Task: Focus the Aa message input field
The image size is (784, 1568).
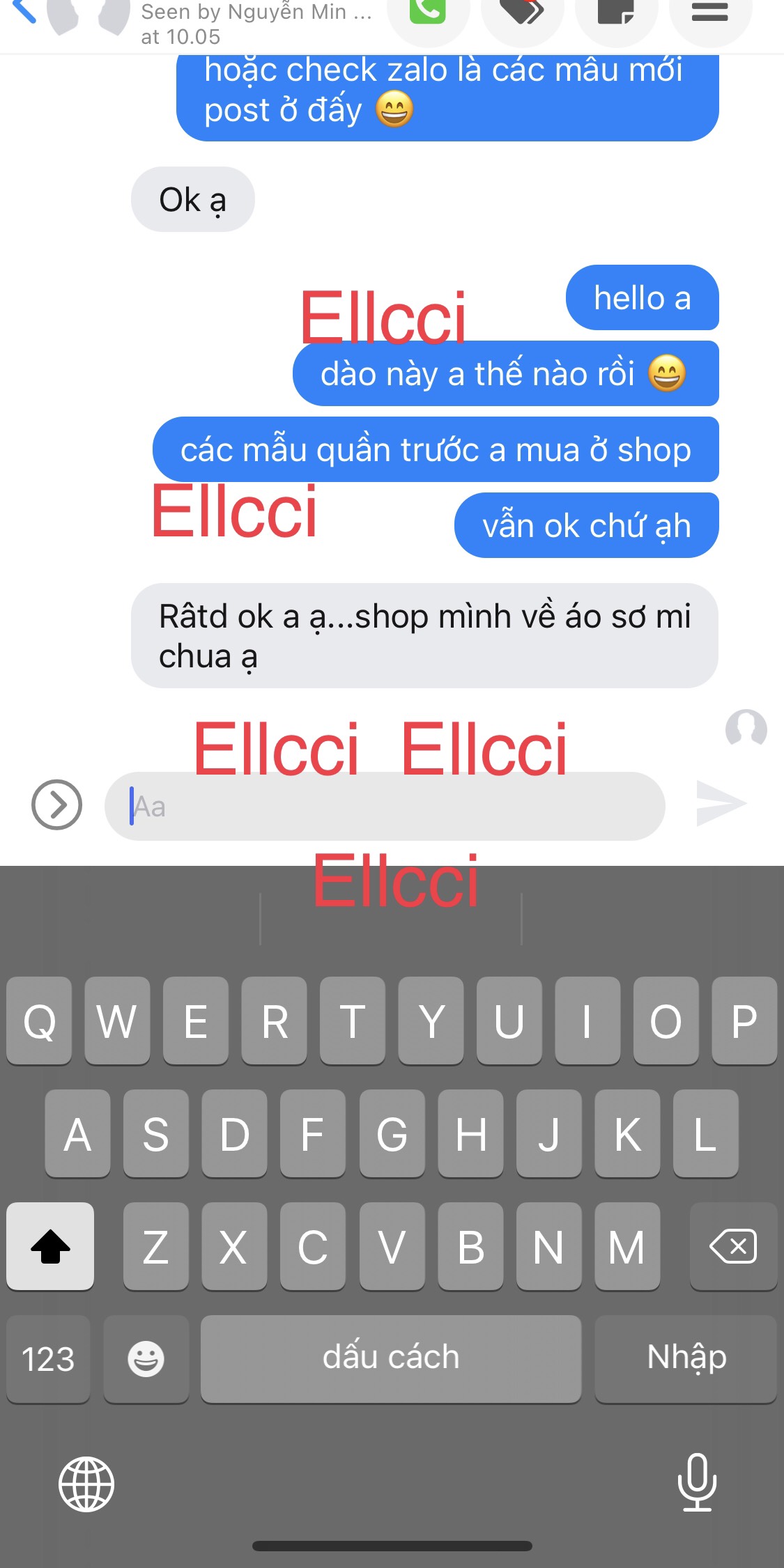Action: click(x=385, y=806)
